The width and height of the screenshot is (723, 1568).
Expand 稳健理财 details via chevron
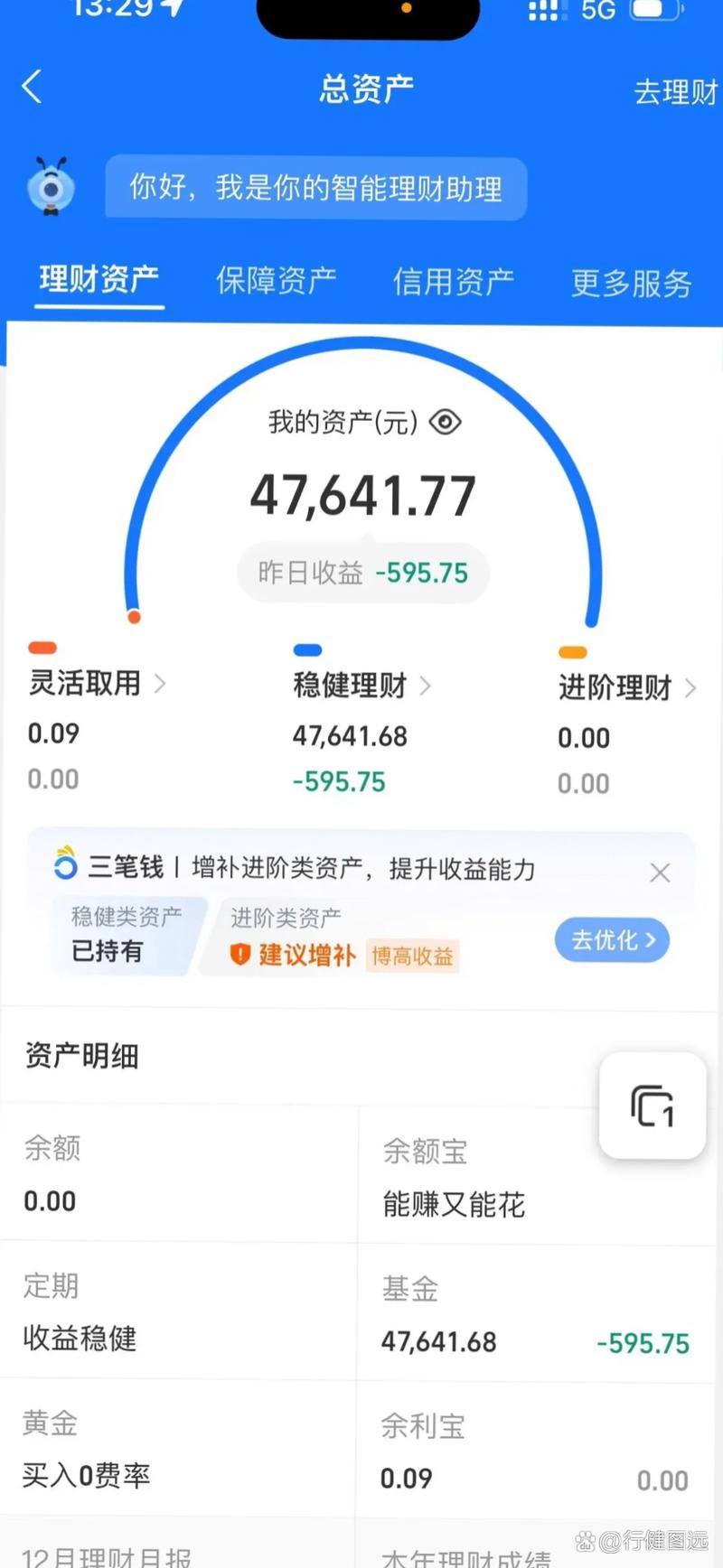pos(427,686)
